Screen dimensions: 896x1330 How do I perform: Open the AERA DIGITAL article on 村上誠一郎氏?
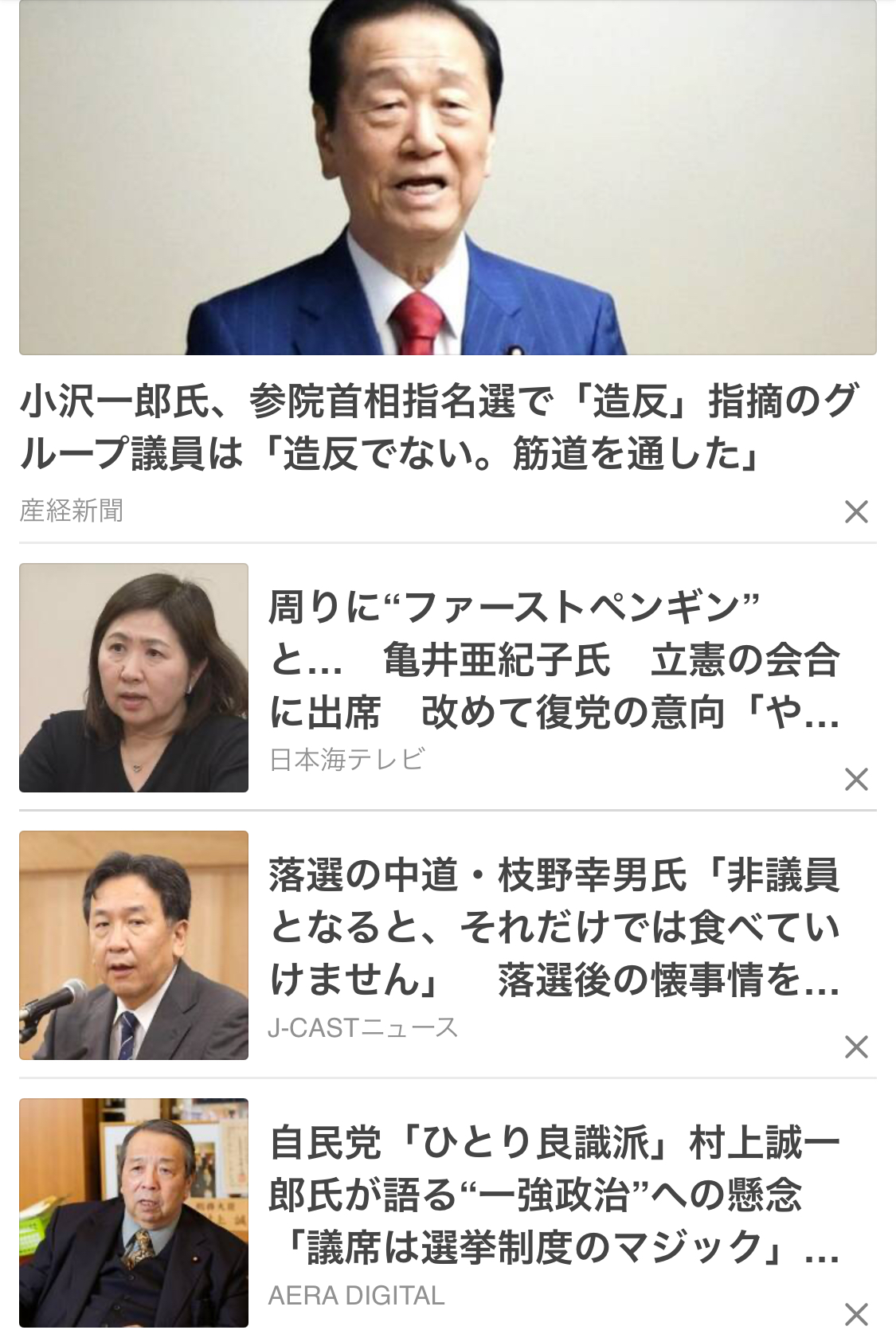[553, 1195]
